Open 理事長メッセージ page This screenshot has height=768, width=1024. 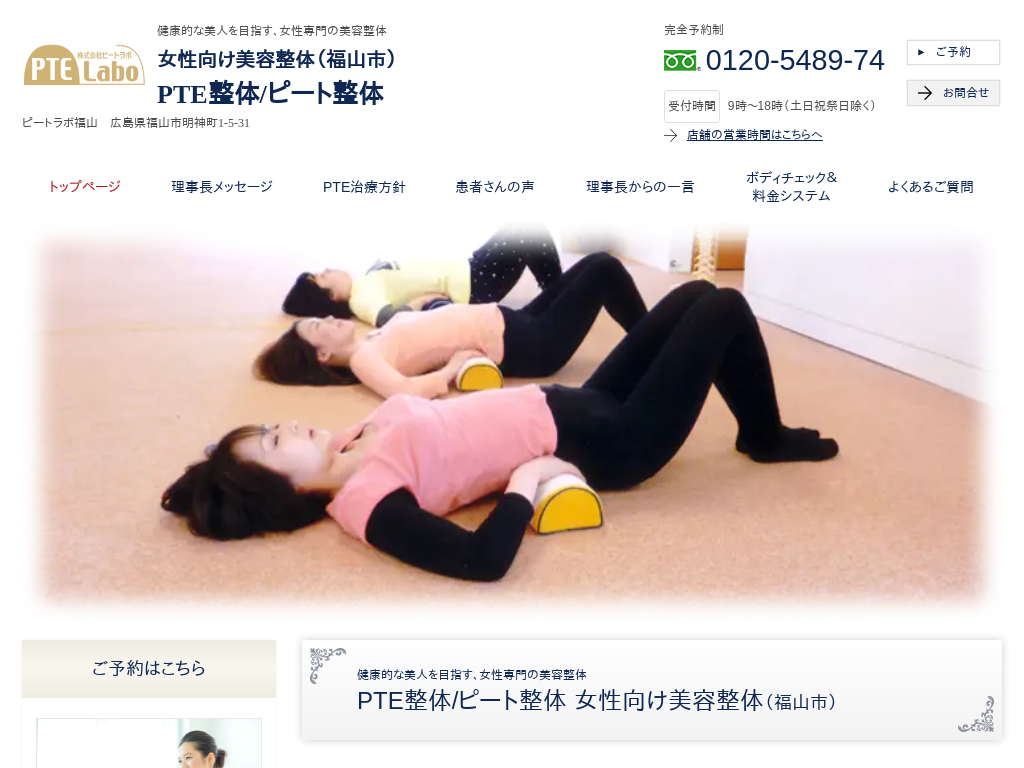point(222,187)
